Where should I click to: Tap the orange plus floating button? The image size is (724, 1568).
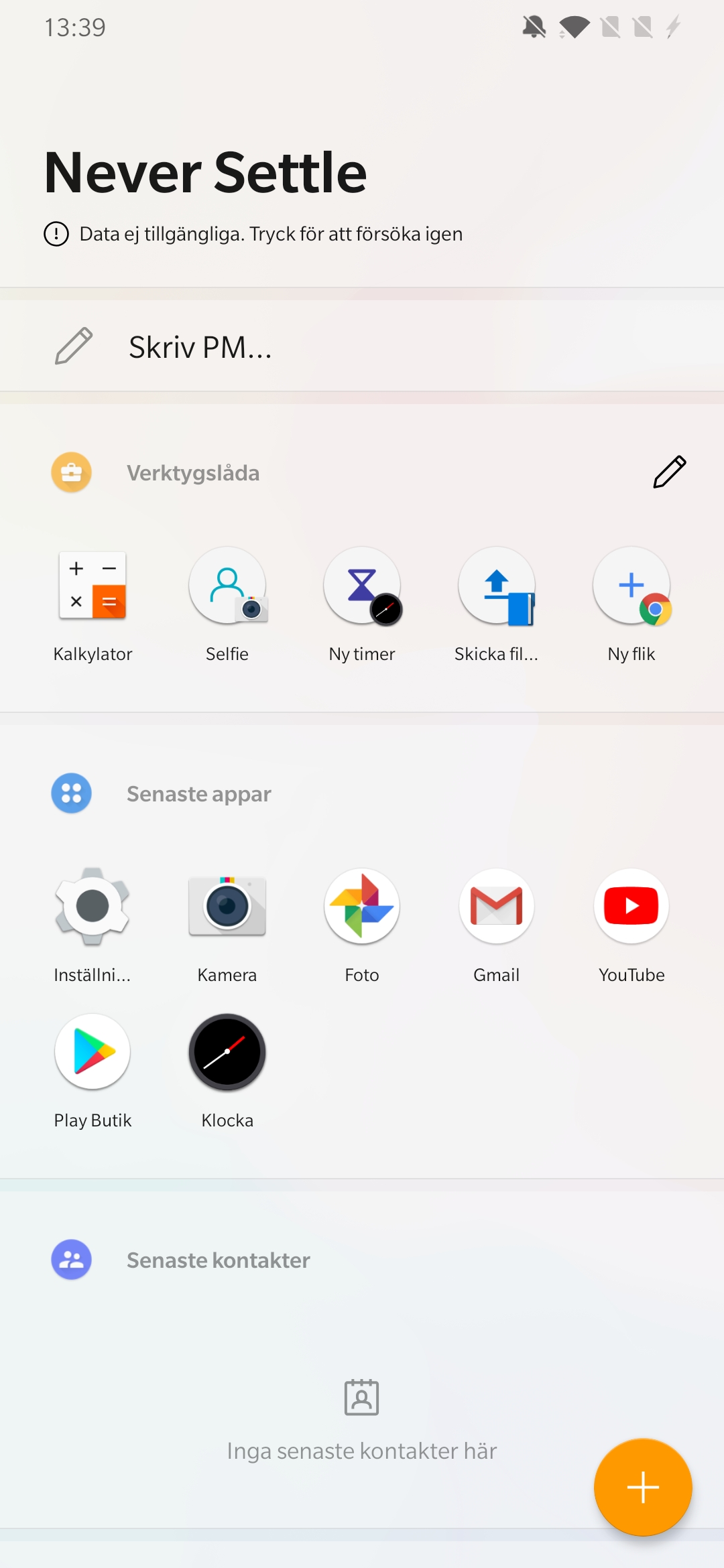coord(643,1487)
